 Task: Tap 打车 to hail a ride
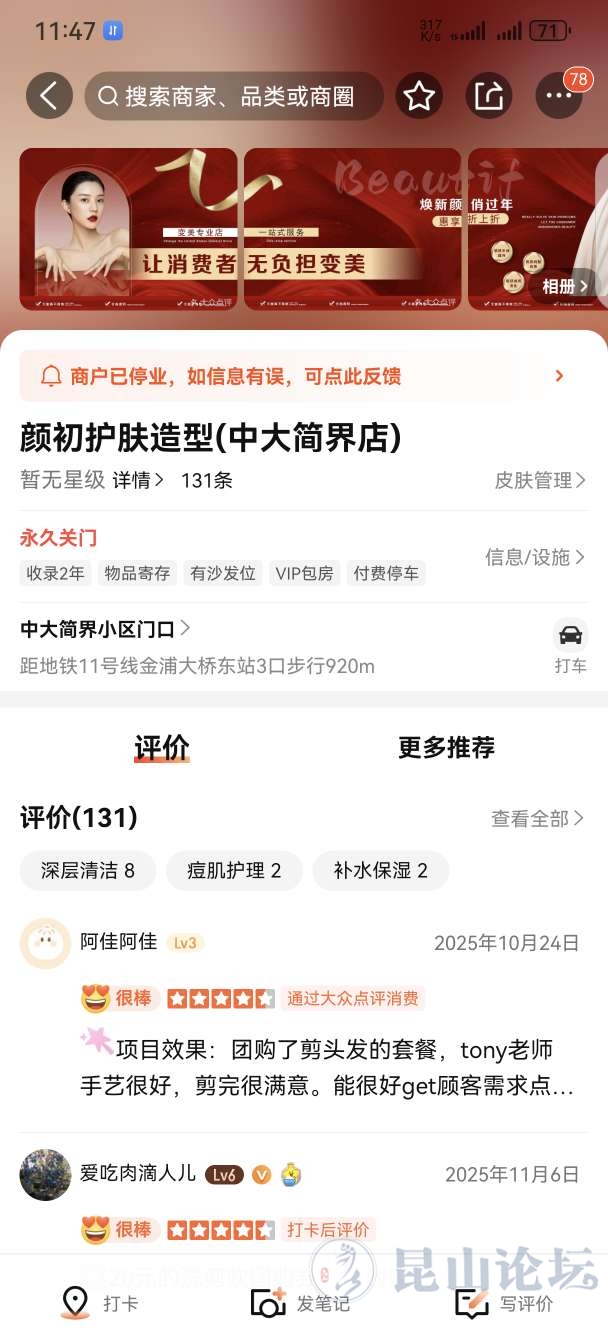[x=570, y=647]
